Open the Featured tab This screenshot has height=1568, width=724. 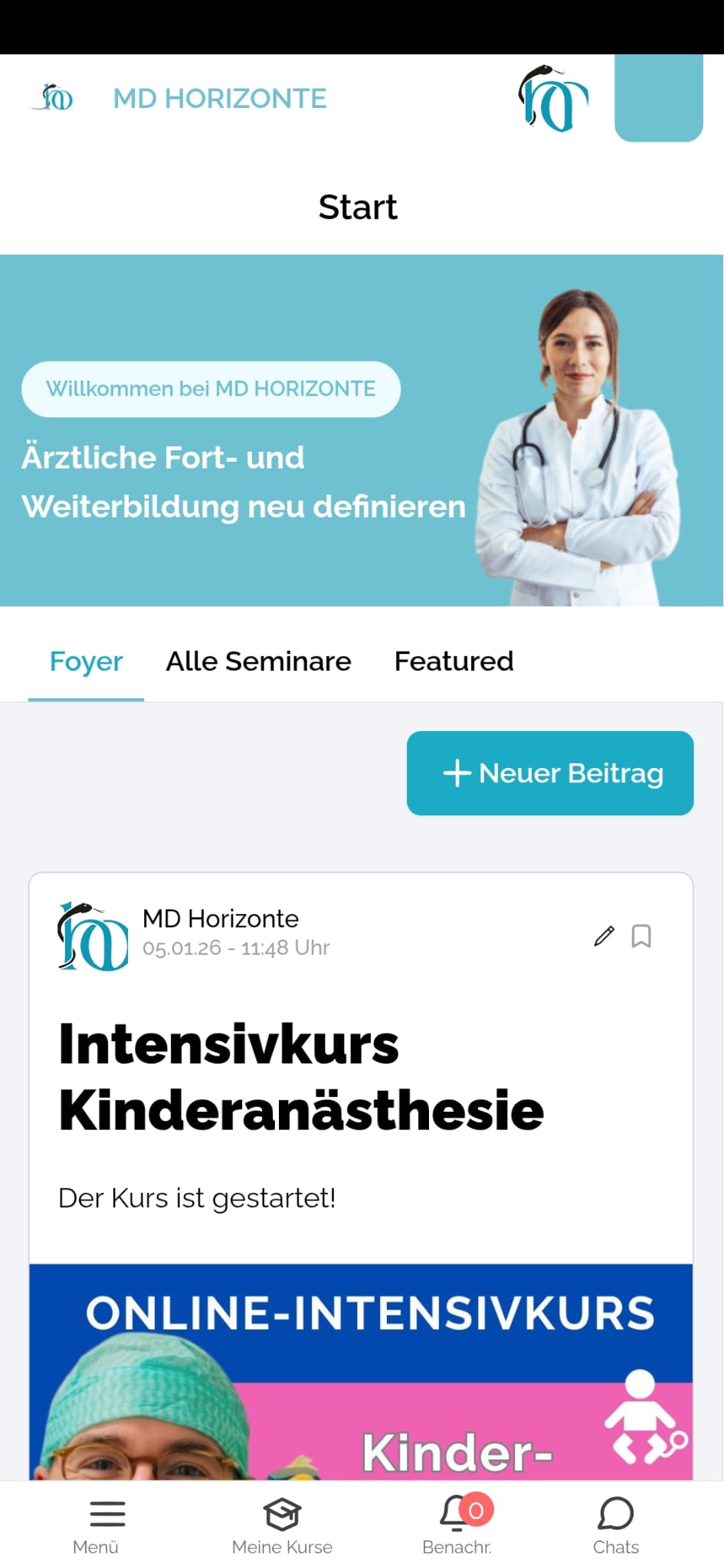tap(454, 661)
